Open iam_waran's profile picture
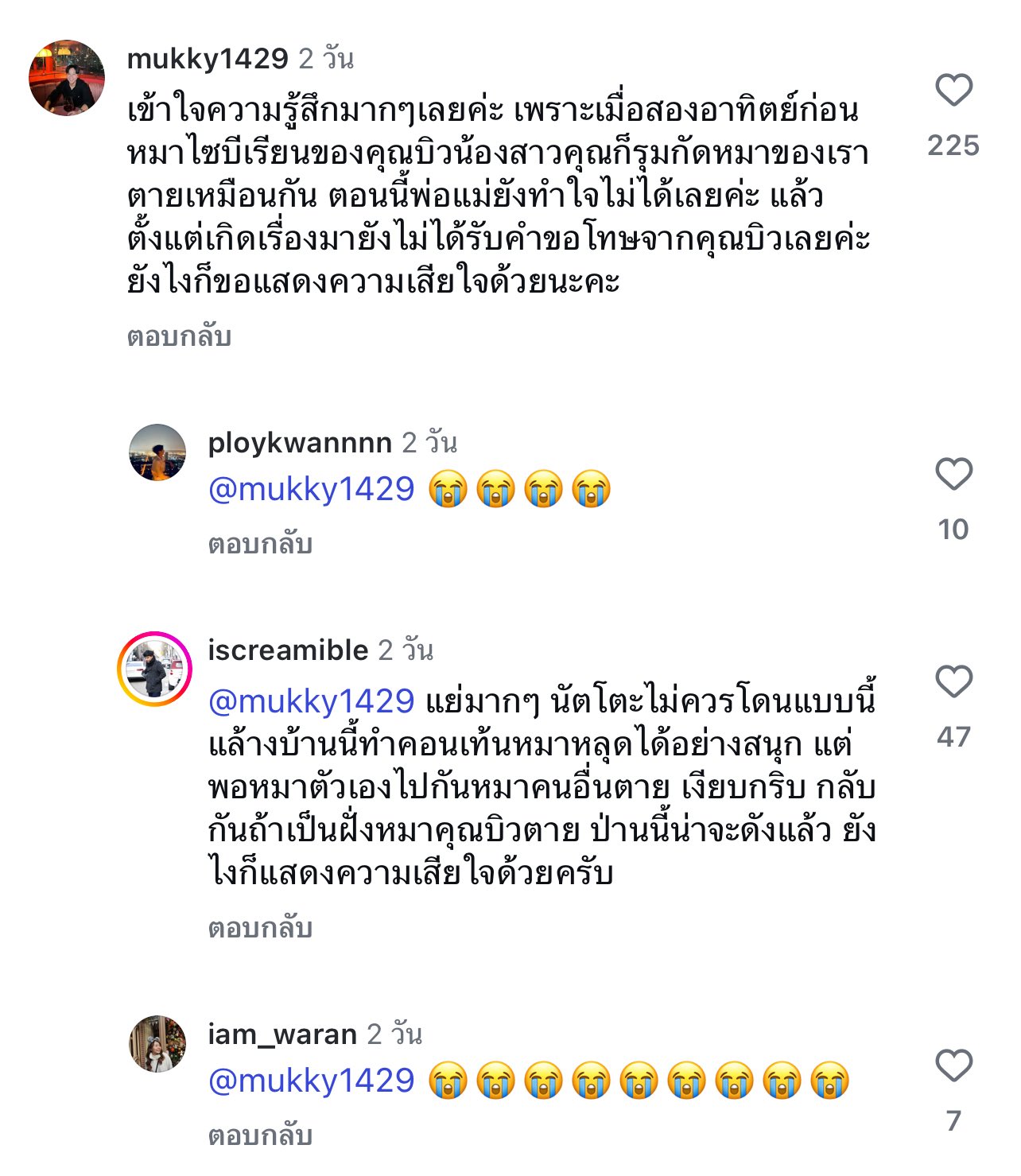Screen dimensions: 1021x1176 click(x=157, y=1044)
